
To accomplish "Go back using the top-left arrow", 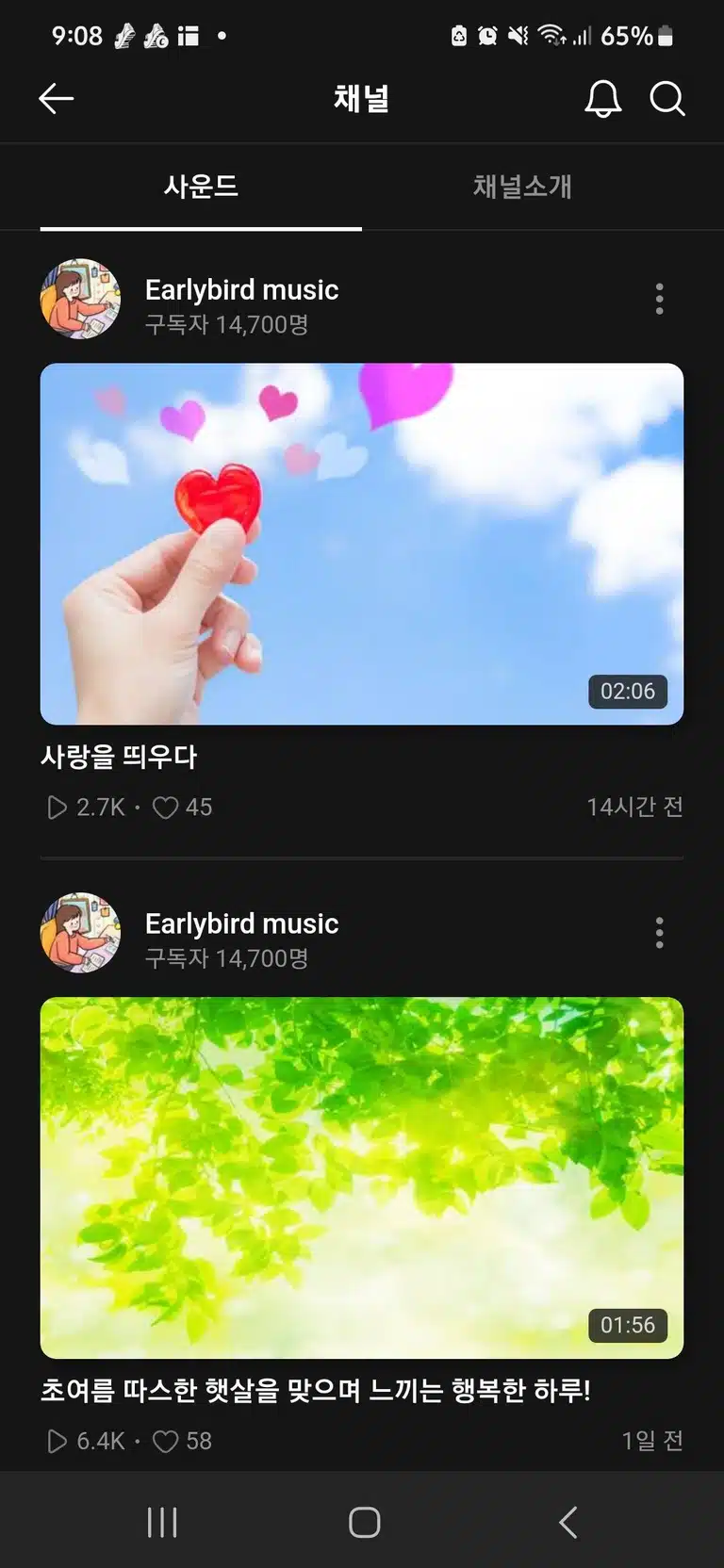I will (x=56, y=99).
